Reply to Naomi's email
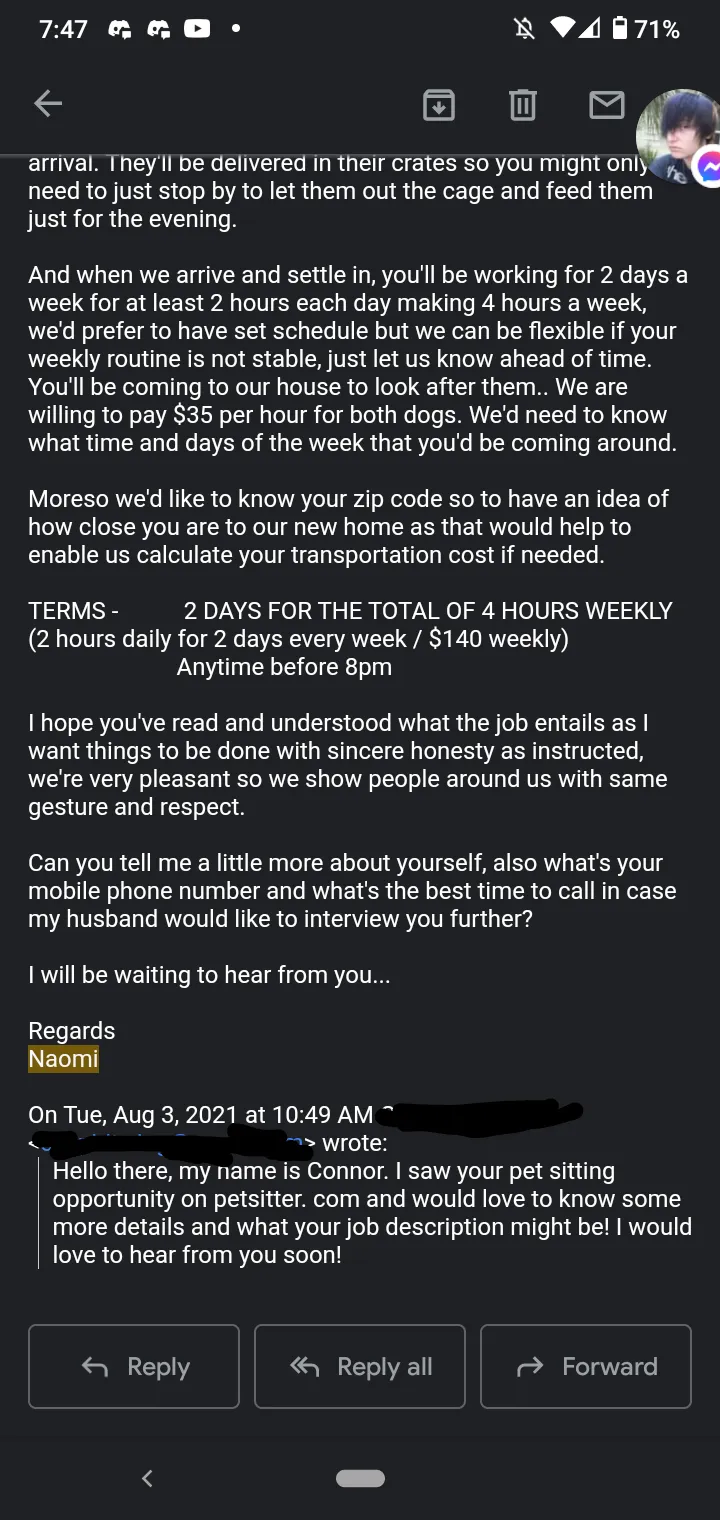This screenshot has height=1520, width=720. point(134,1366)
